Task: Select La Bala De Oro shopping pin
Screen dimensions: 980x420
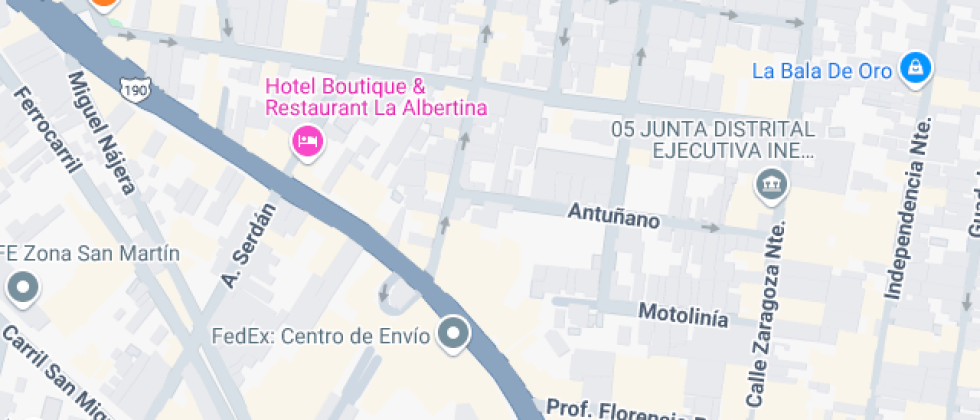Action: (x=914, y=69)
